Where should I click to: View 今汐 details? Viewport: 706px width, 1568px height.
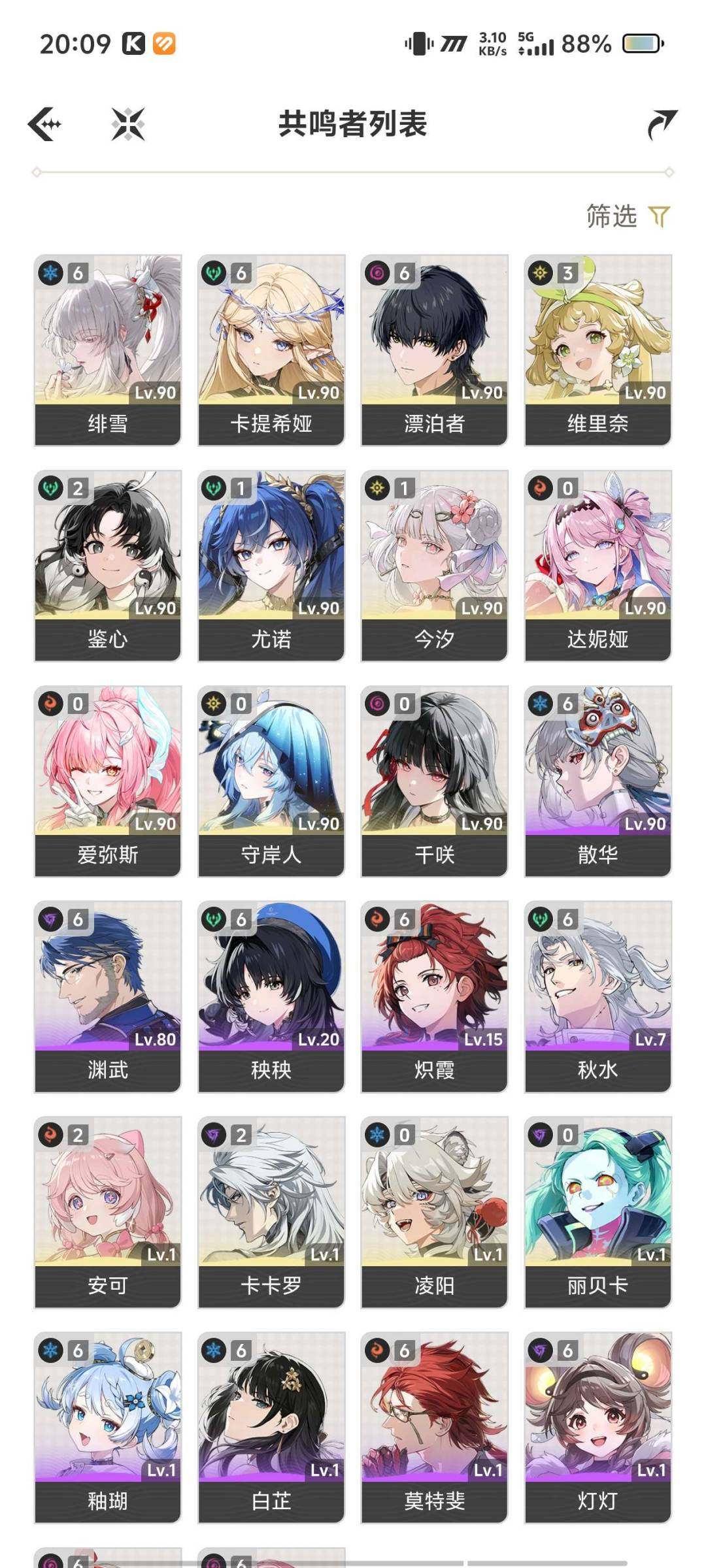pyautogui.click(x=435, y=566)
